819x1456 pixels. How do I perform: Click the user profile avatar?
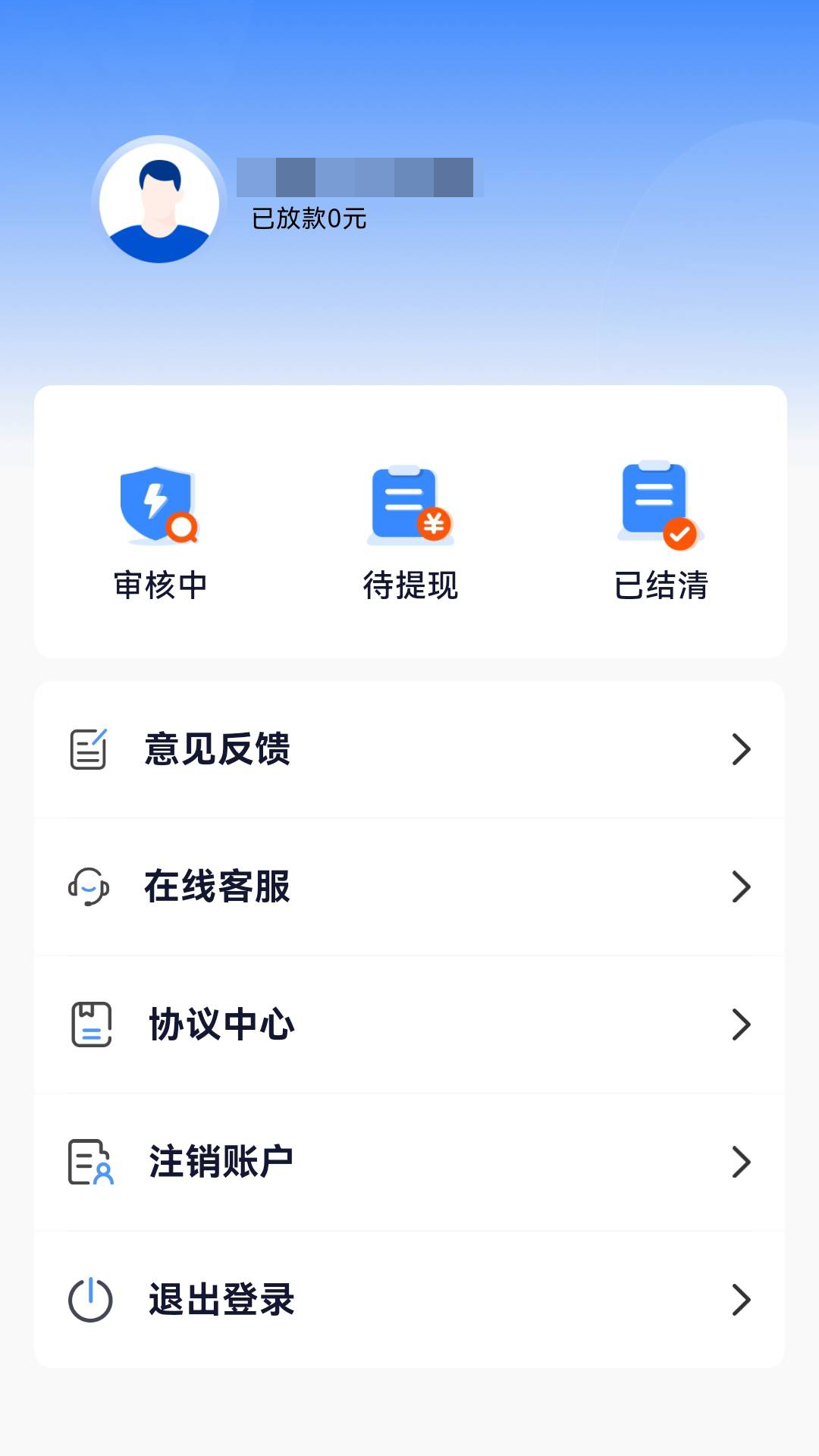click(158, 199)
